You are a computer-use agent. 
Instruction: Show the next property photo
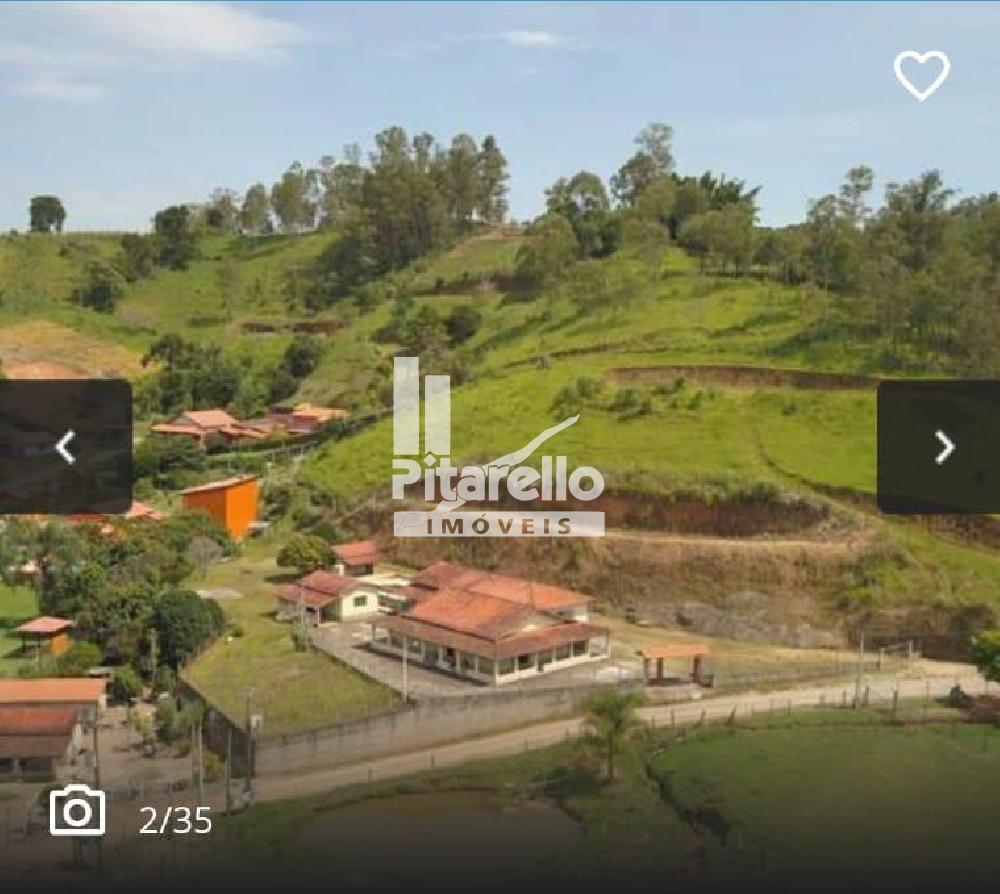click(942, 447)
